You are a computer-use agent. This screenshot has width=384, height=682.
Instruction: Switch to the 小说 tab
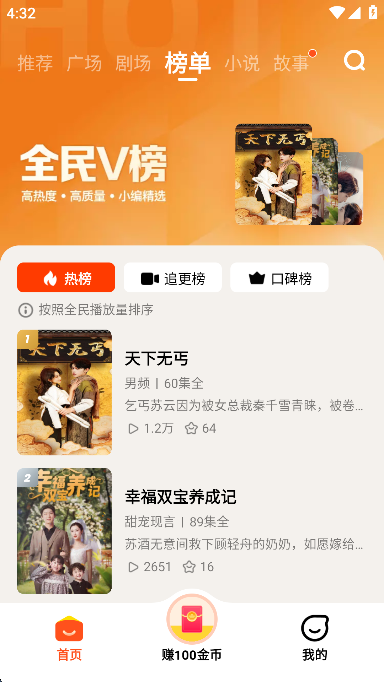point(242,63)
